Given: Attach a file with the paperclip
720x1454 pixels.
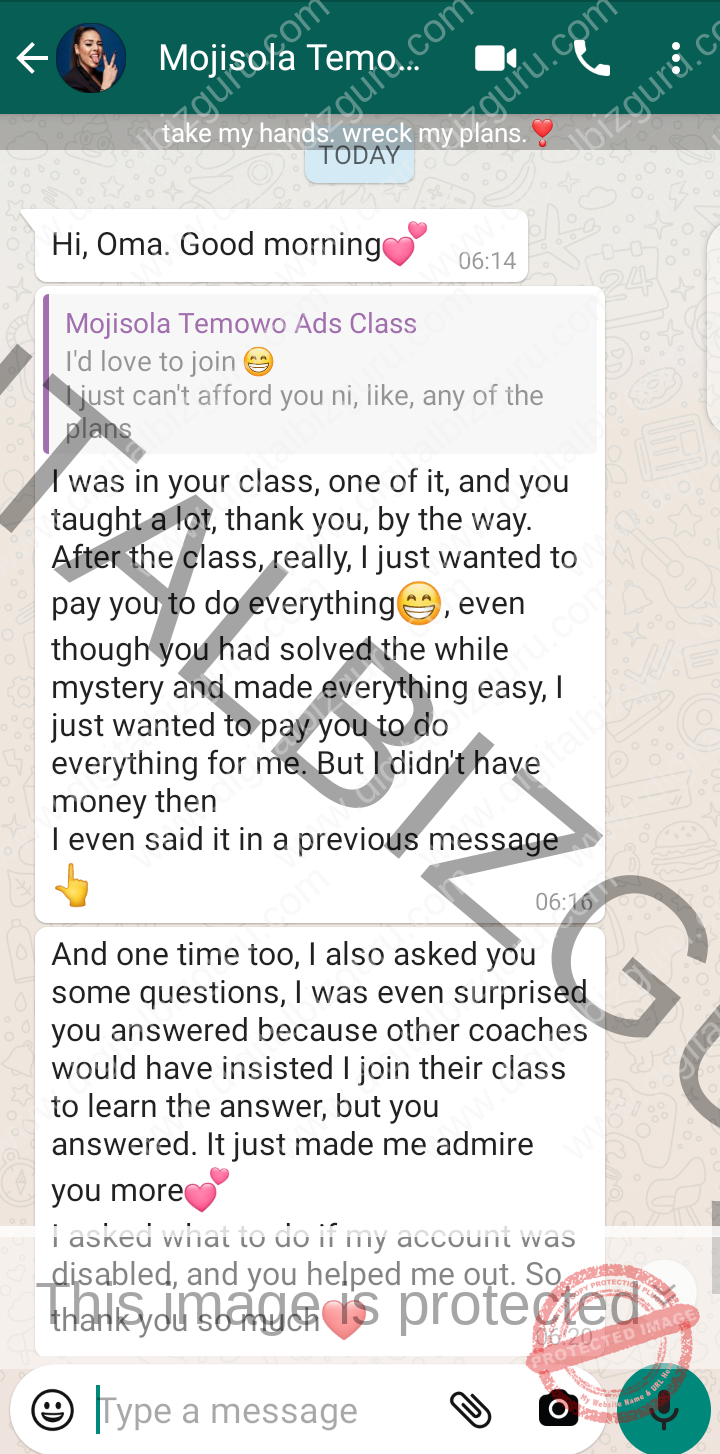Looking at the screenshot, I should [470, 1410].
